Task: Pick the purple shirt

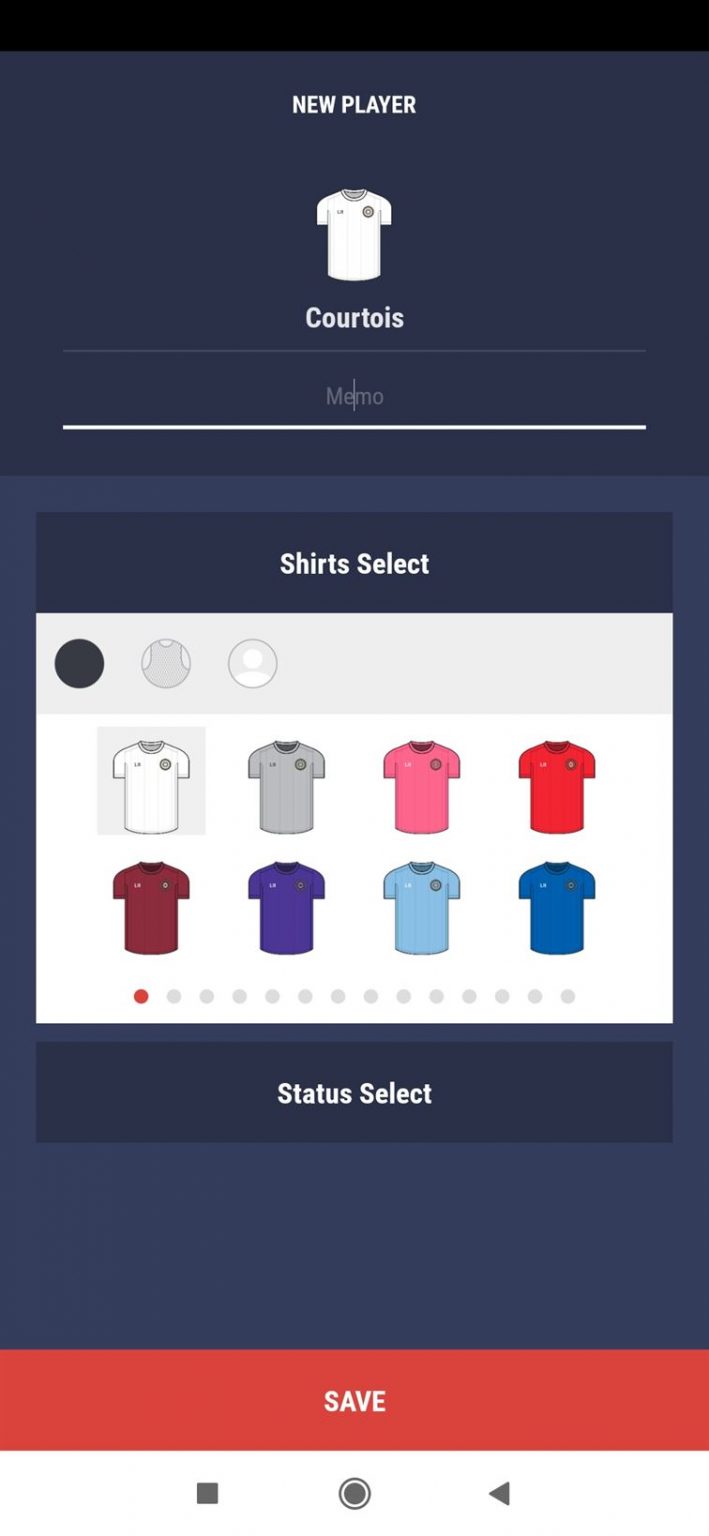Action: [x=286, y=907]
